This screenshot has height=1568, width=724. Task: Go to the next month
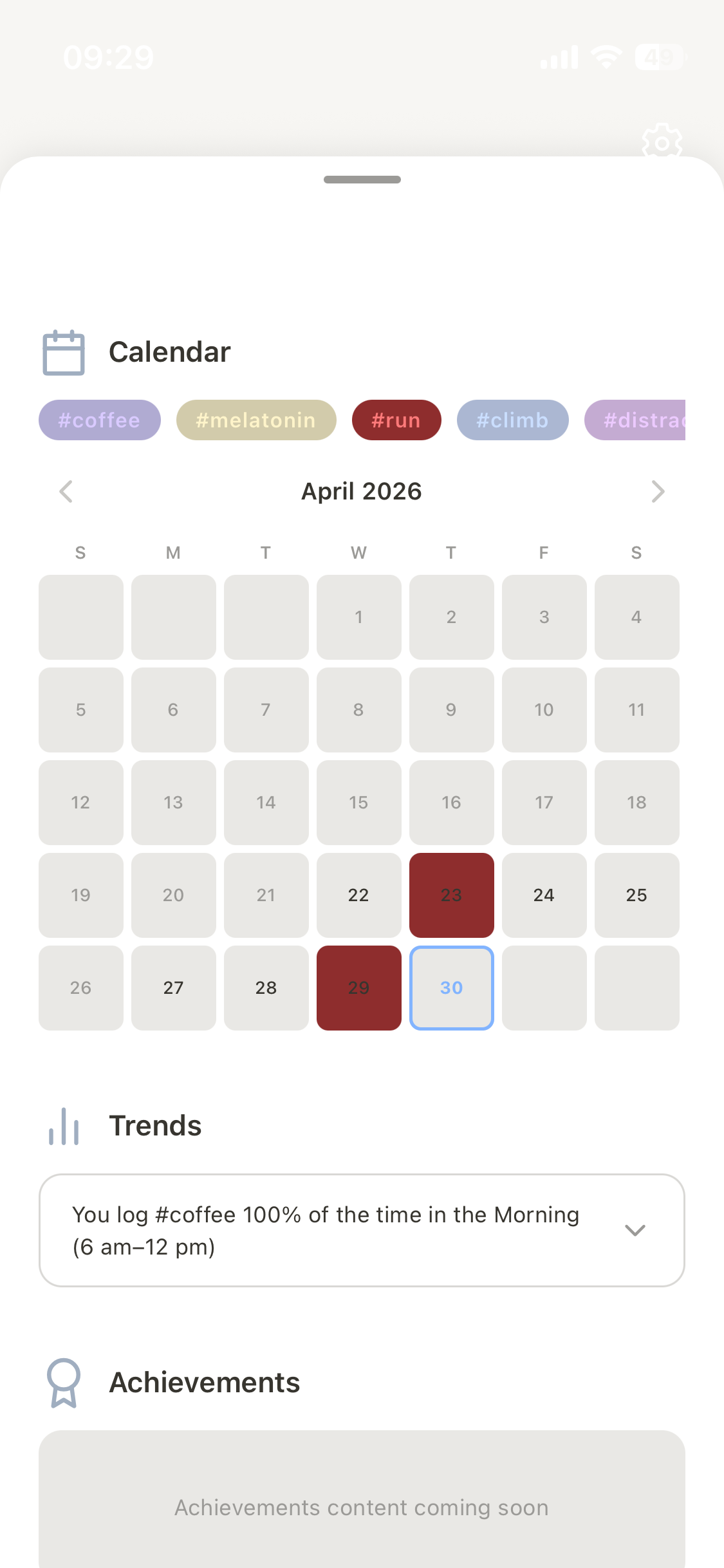tap(657, 492)
